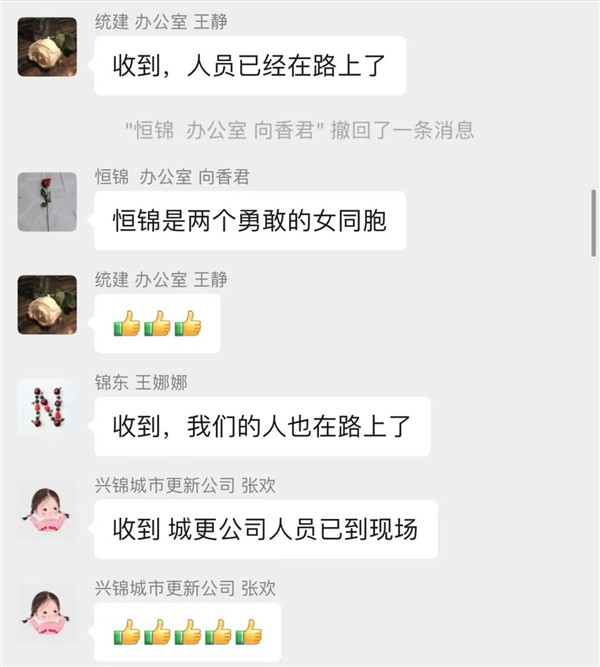View 向香君's profile from her rose avatar
The image size is (600, 667).
(47, 202)
